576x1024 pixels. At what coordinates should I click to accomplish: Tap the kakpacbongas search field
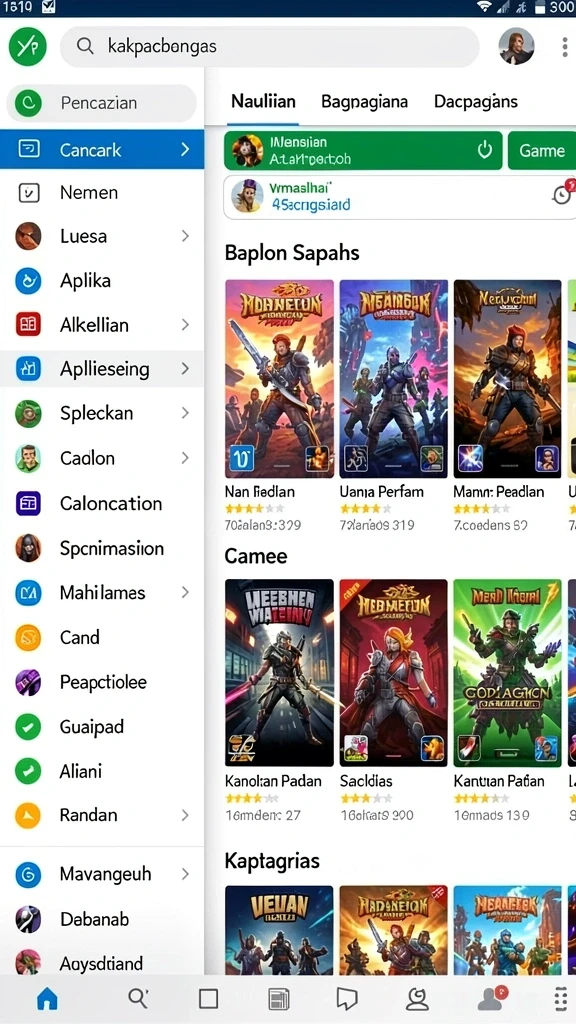tap(269, 46)
